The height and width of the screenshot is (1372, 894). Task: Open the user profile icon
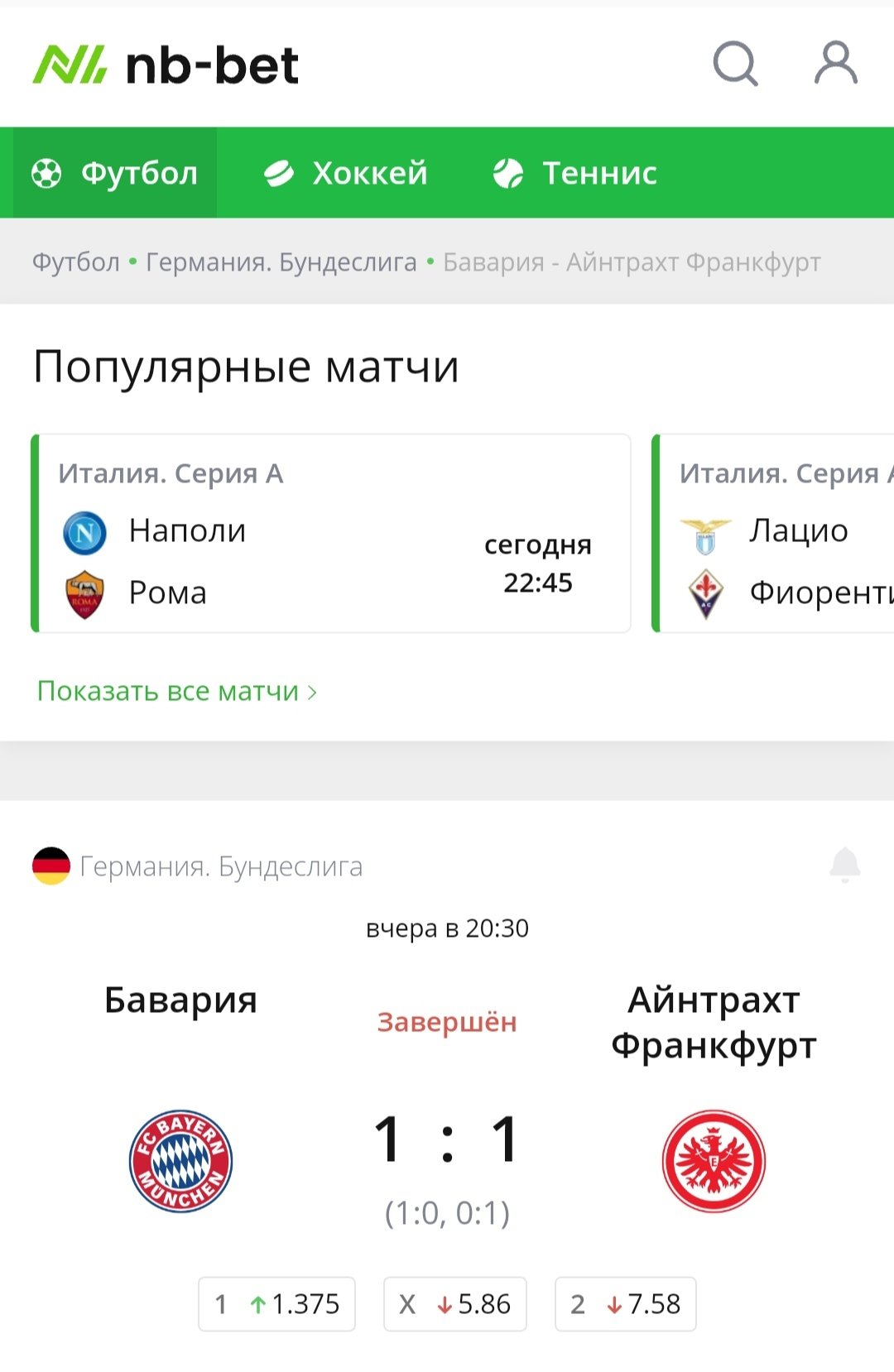click(x=835, y=64)
